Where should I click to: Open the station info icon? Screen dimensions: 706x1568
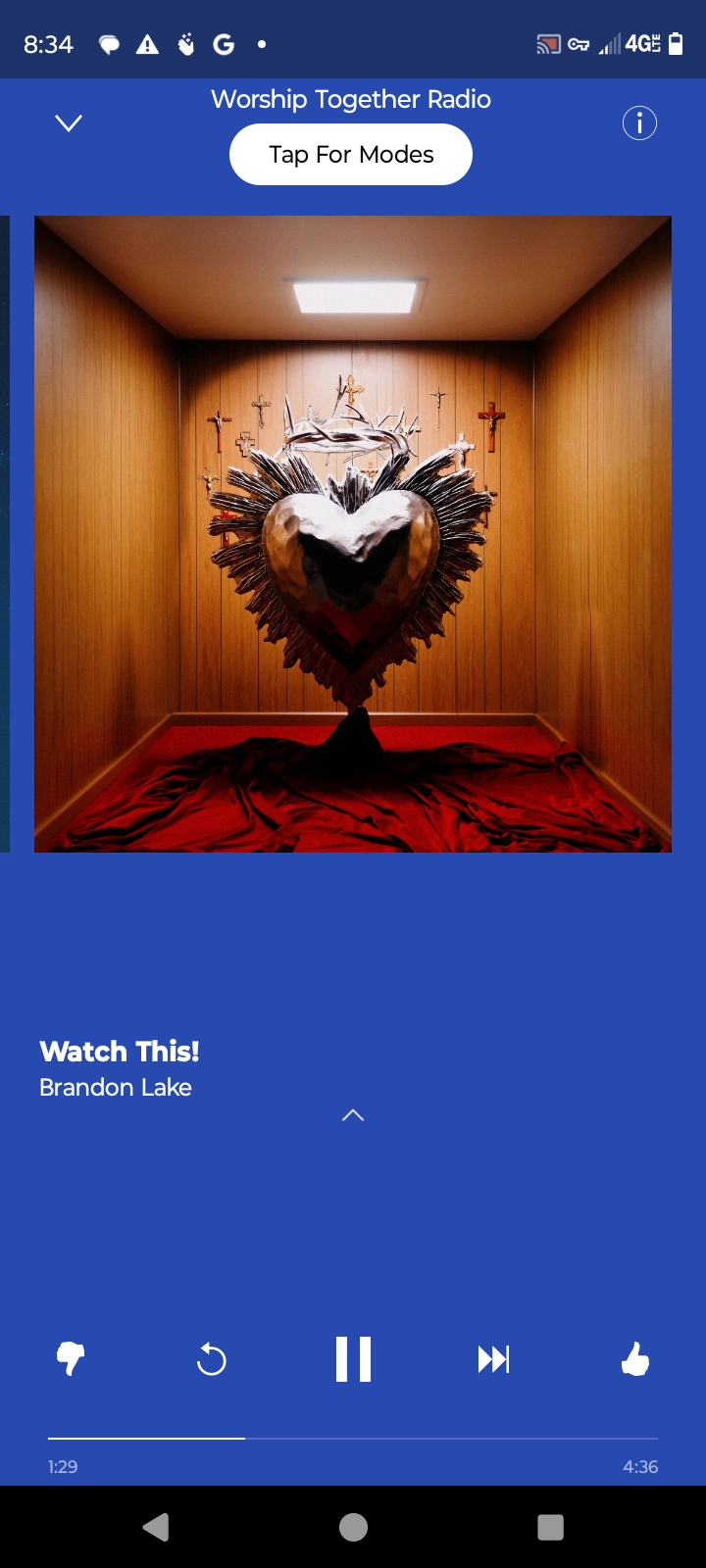[x=639, y=123]
